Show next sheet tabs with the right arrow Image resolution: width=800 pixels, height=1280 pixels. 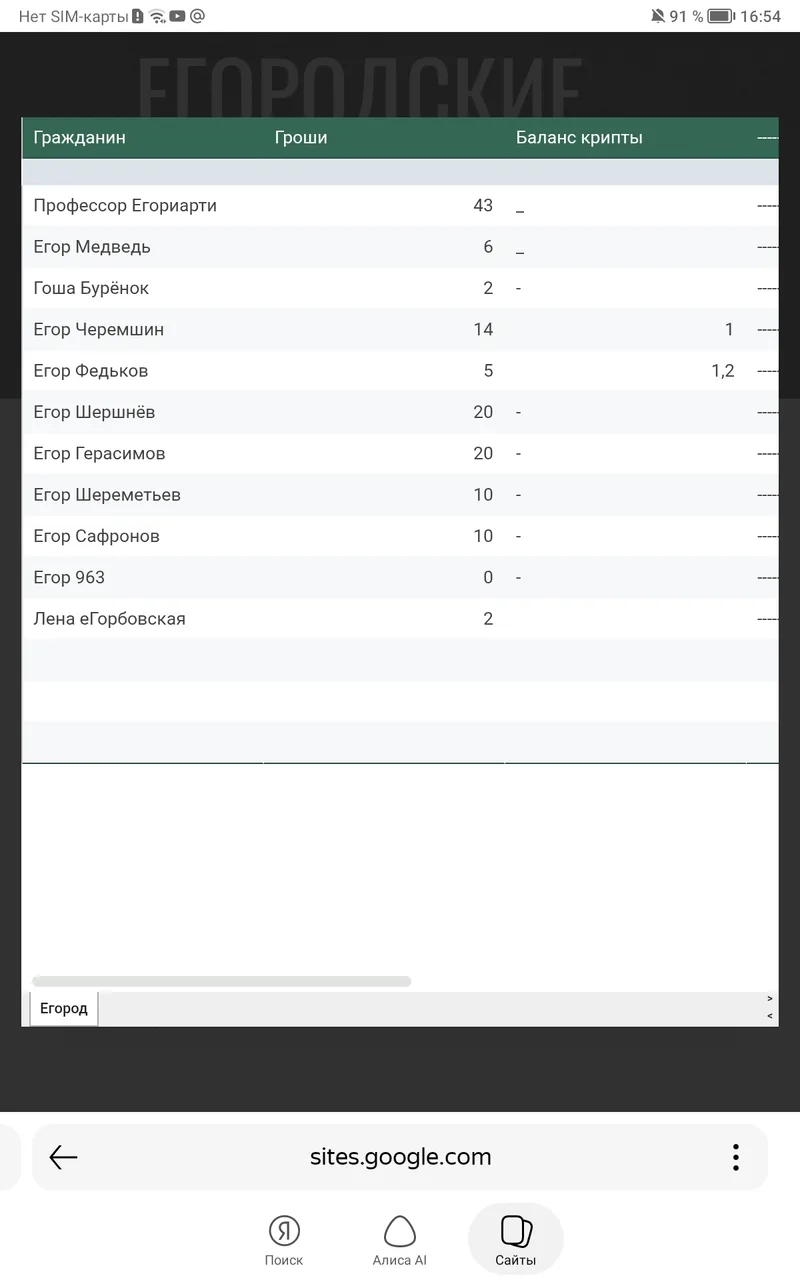769,998
